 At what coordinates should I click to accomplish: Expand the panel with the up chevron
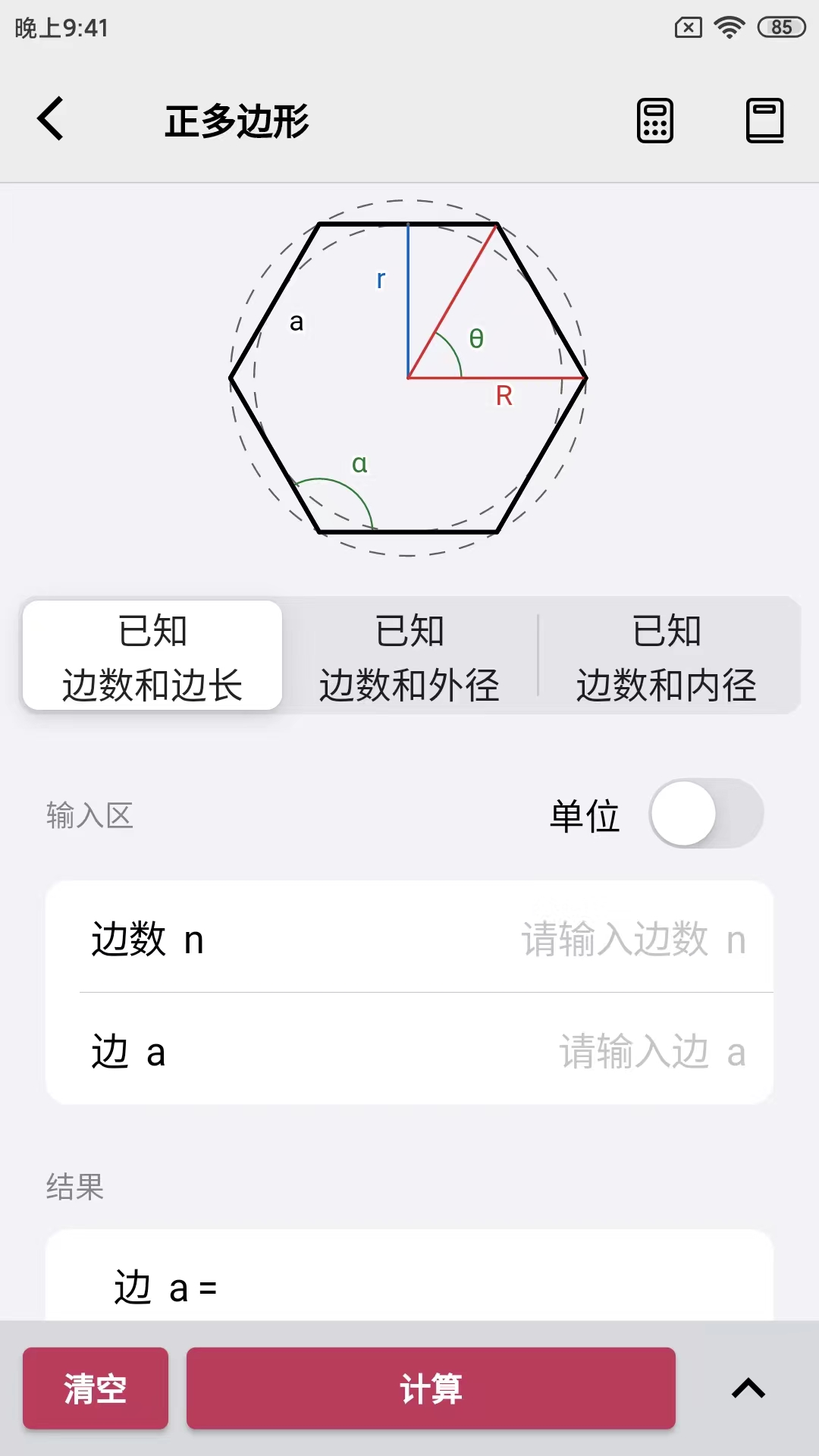pyautogui.click(x=748, y=1389)
